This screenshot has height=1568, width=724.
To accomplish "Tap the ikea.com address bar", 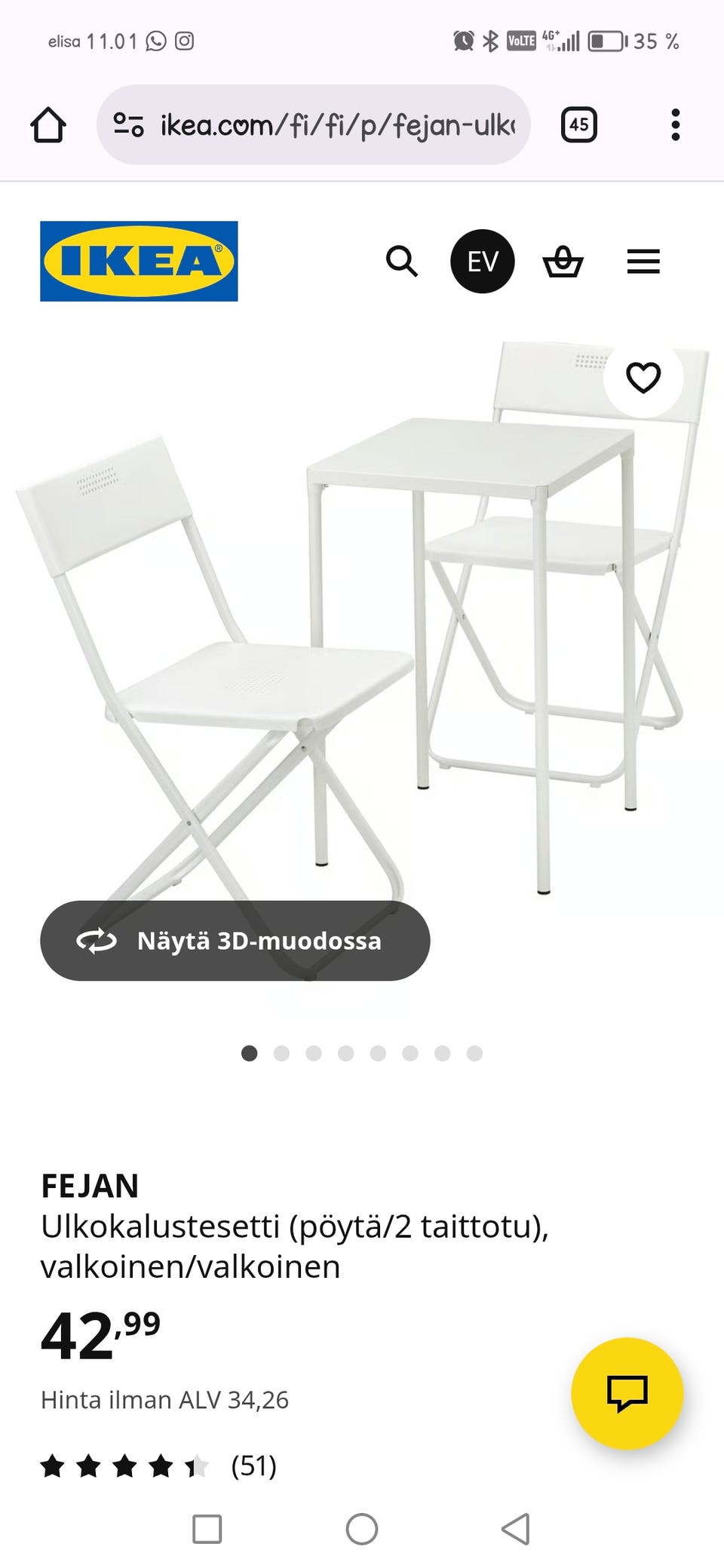I will pos(314,125).
